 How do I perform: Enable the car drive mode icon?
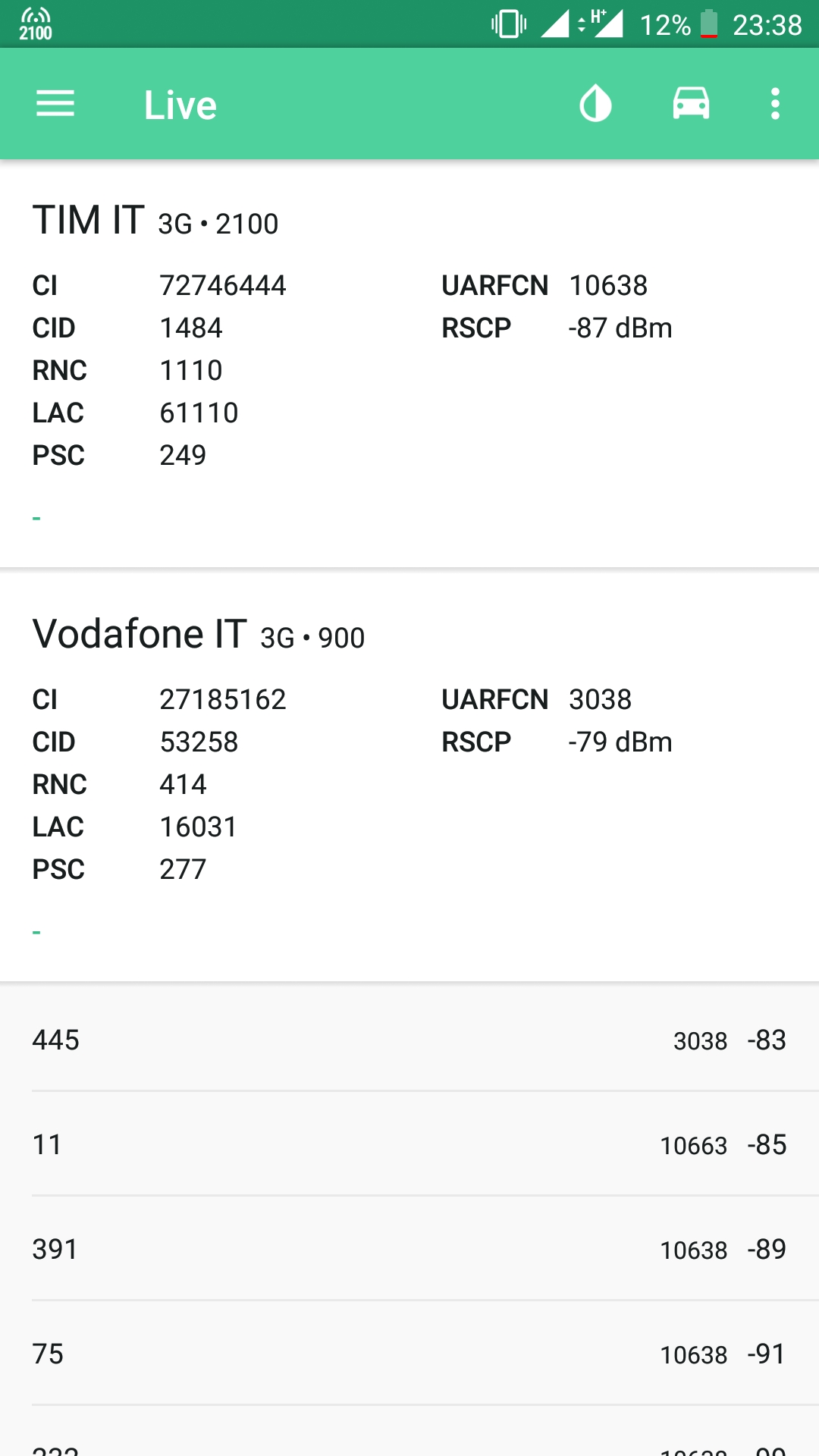click(691, 104)
